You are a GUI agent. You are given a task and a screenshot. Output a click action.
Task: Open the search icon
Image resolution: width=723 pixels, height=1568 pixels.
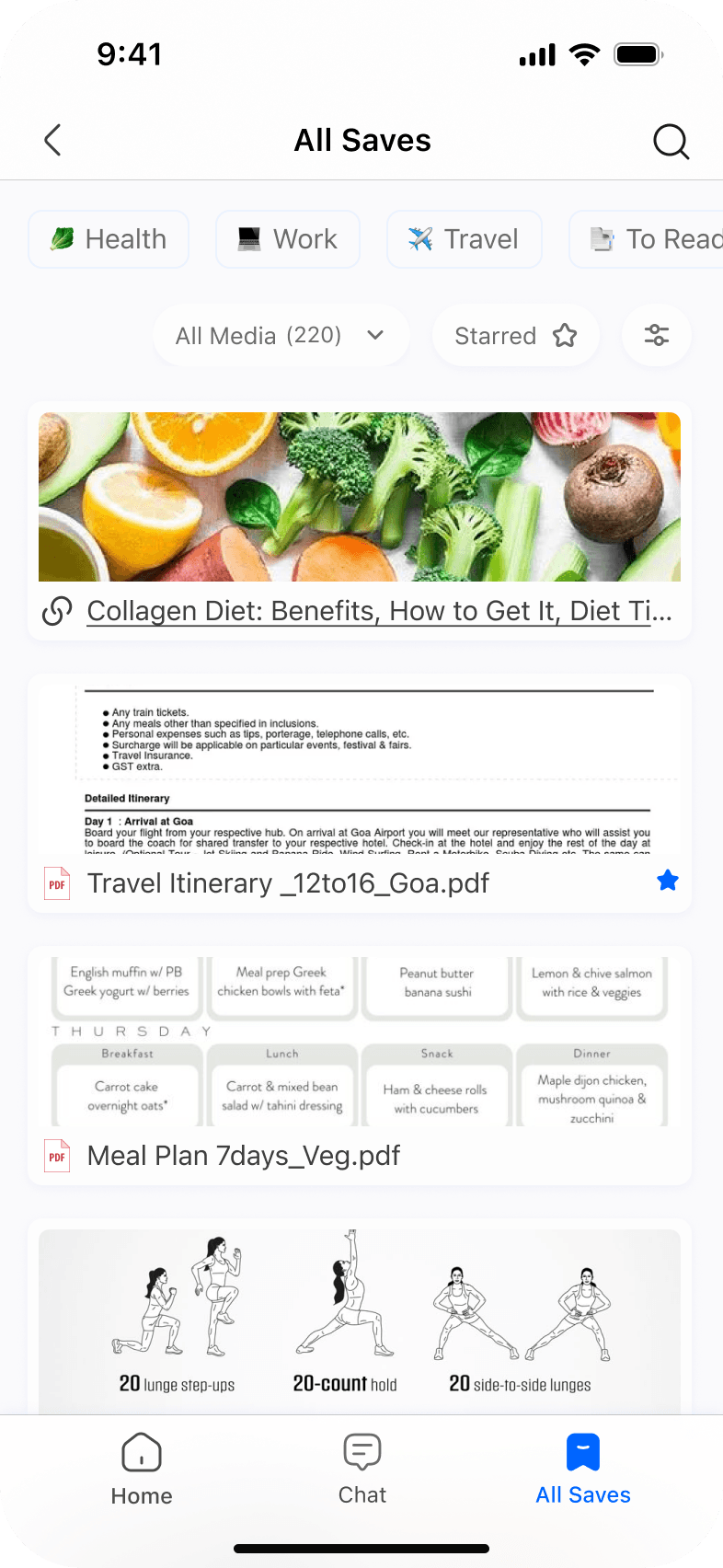tap(671, 141)
